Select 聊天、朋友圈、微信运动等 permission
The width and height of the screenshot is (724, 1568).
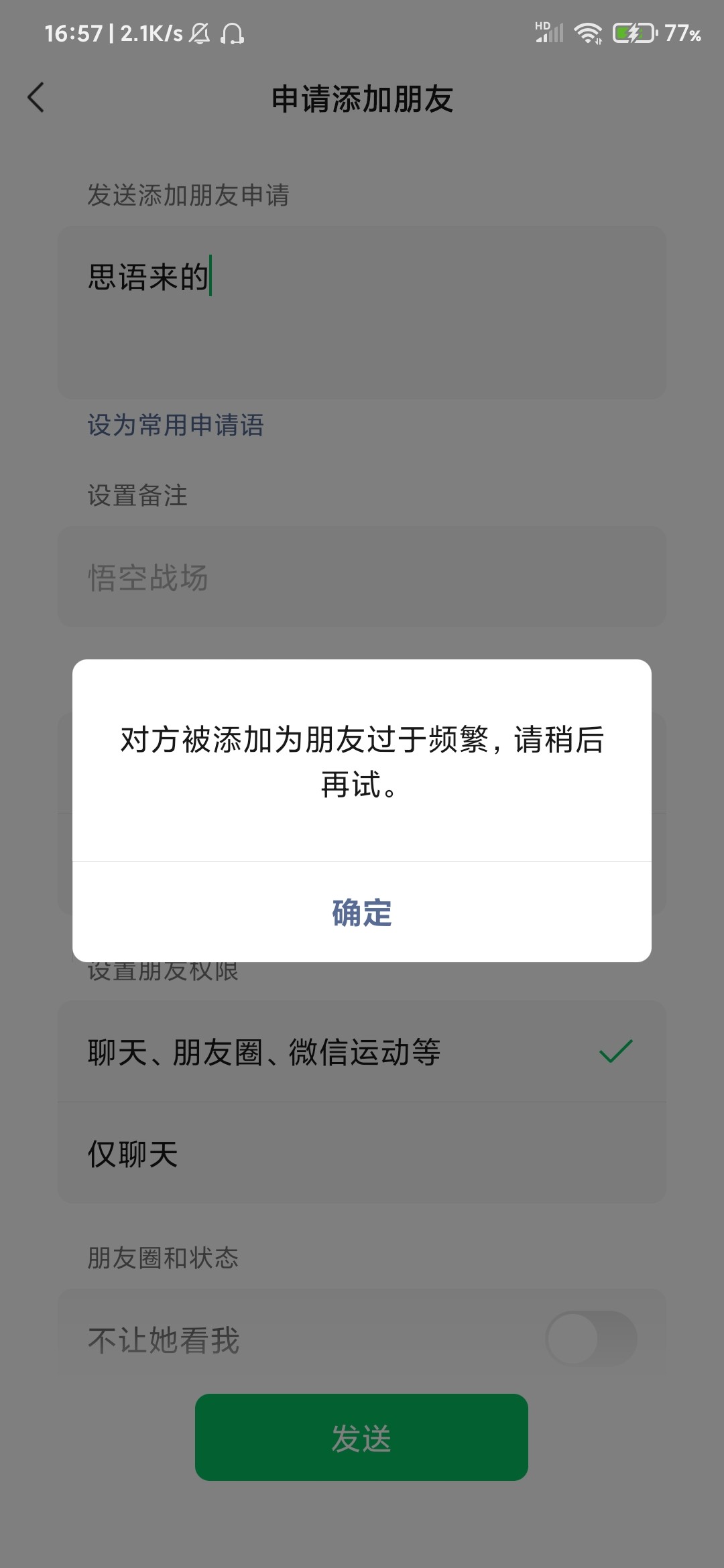click(x=362, y=1051)
